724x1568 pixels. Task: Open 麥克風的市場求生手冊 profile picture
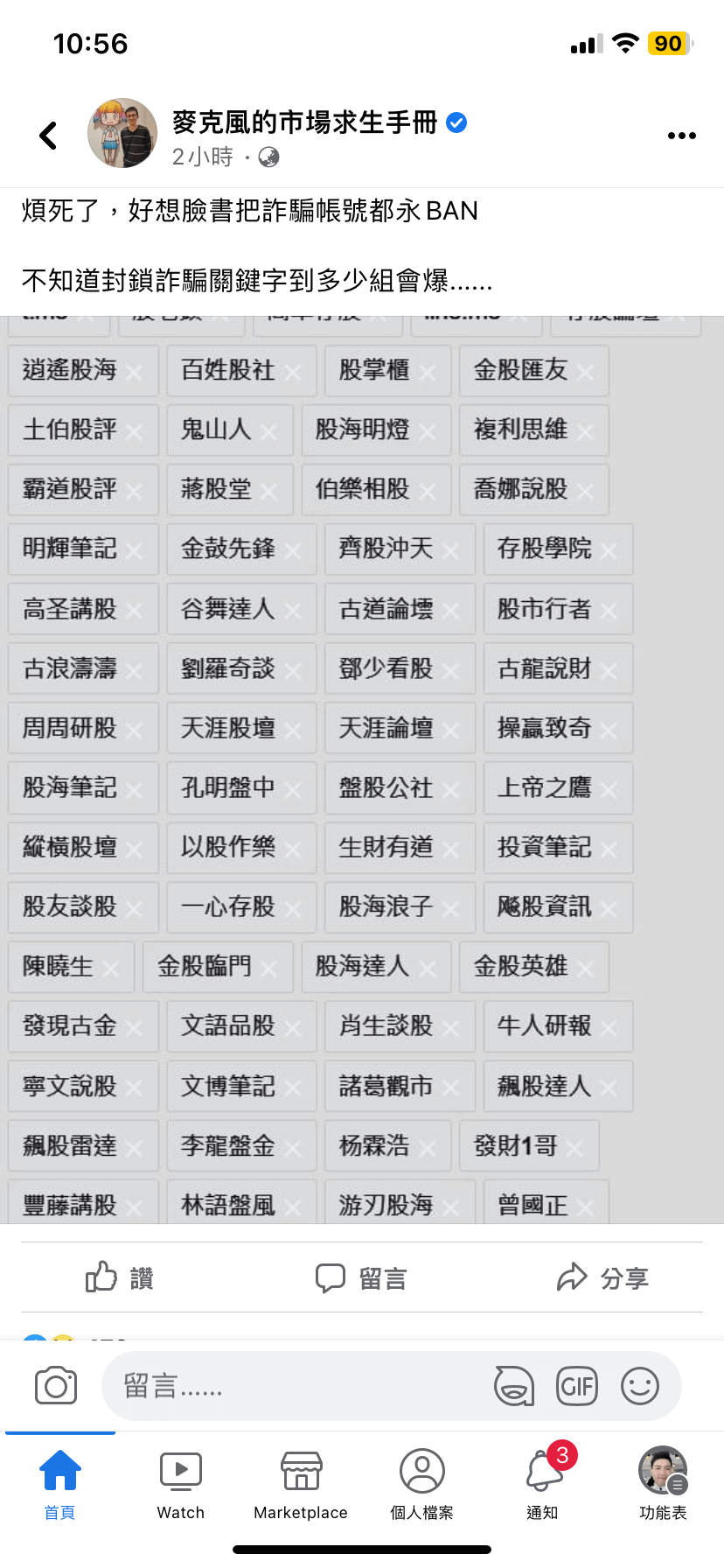click(x=122, y=133)
